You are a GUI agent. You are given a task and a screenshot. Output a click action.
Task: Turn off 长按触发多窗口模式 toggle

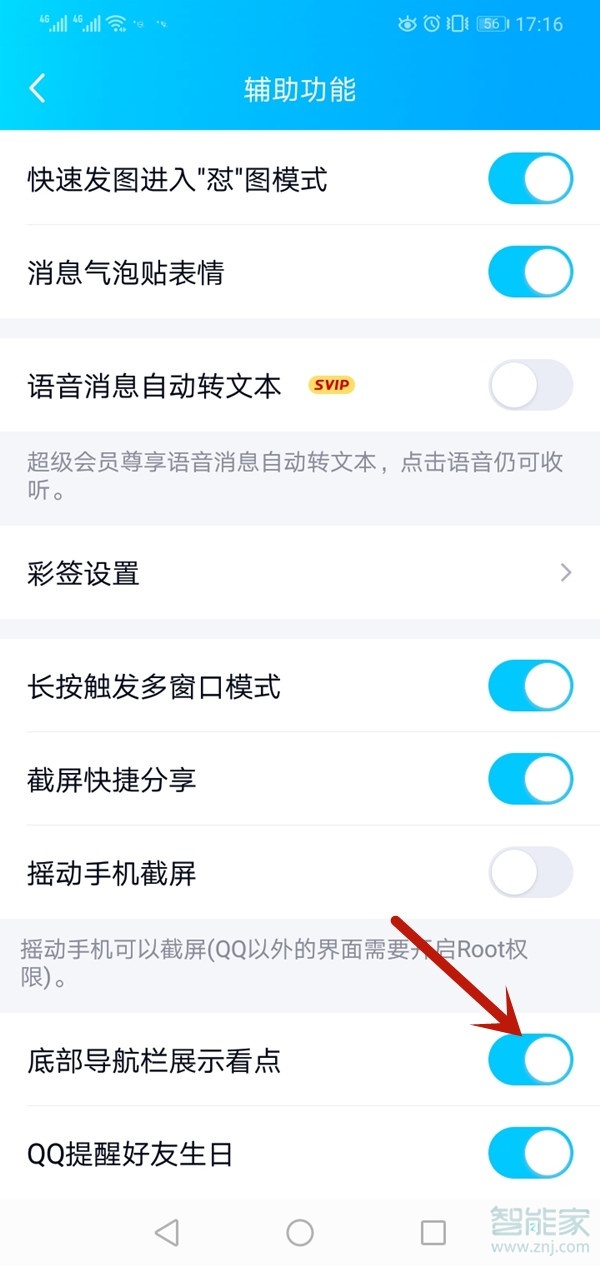pos(530,686)
